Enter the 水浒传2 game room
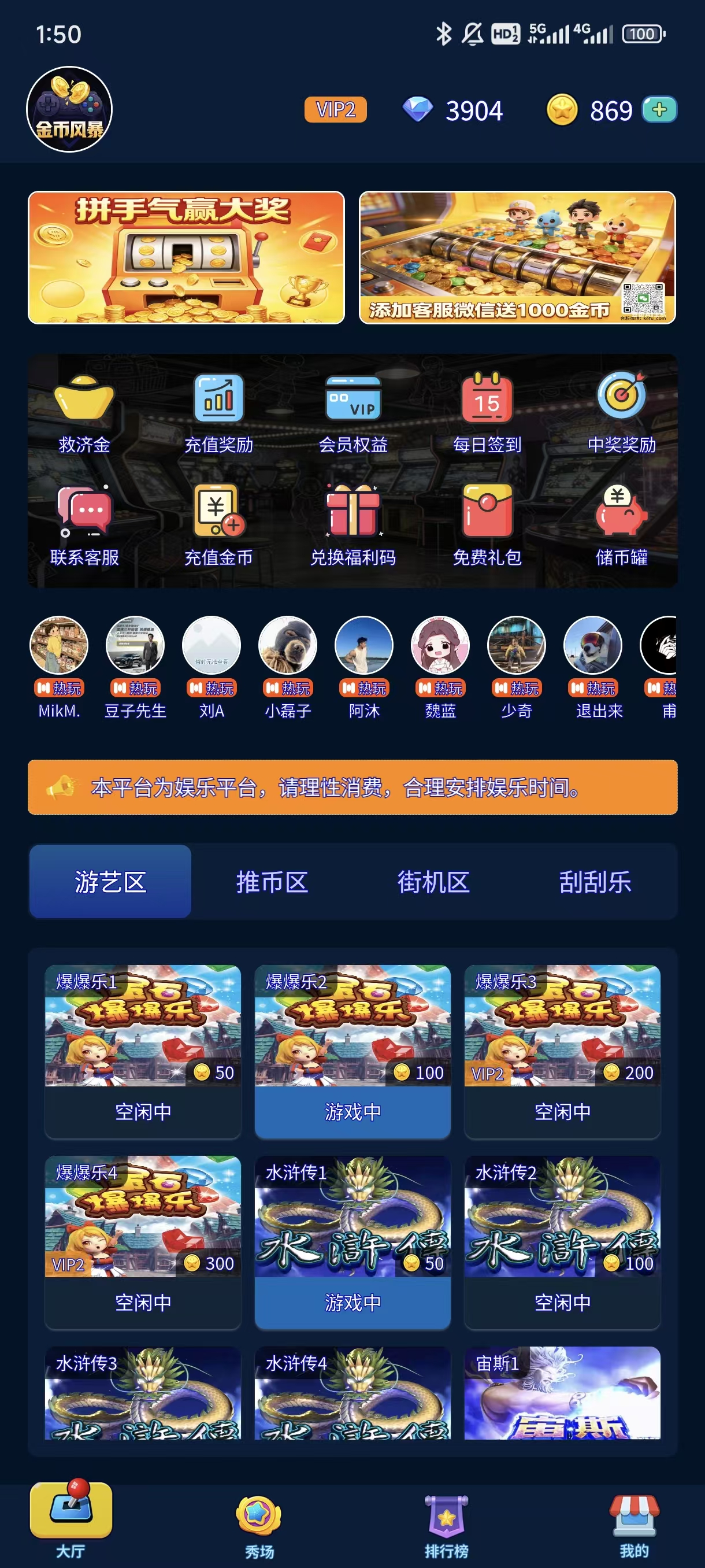Image resolution: width=705 pixels, height=1568 pixels. tap(562, 1242)
